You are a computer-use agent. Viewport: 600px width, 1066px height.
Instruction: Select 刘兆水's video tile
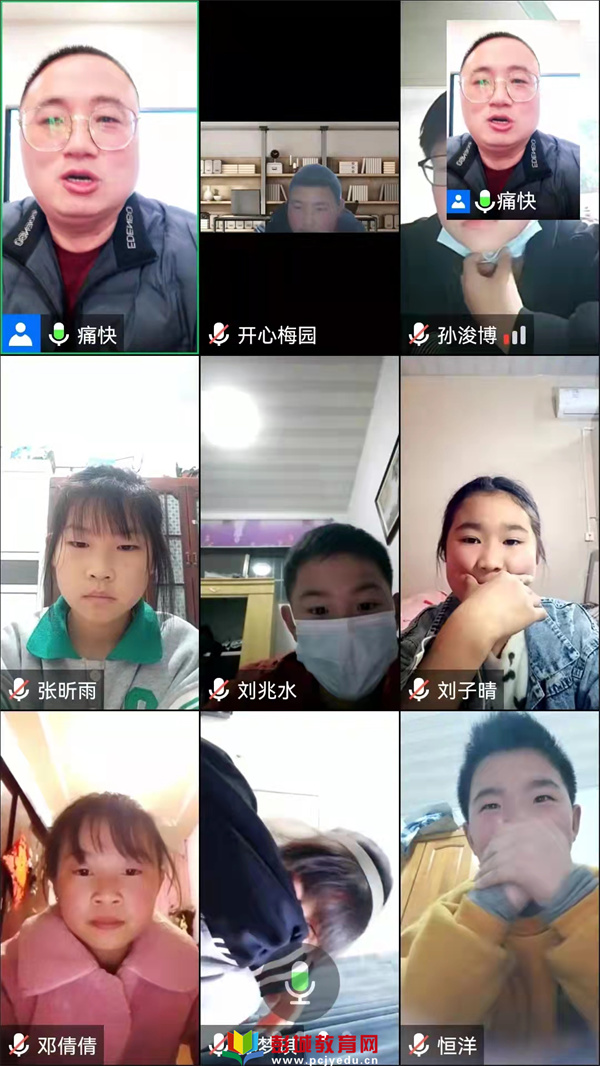[x=300, y=533]
